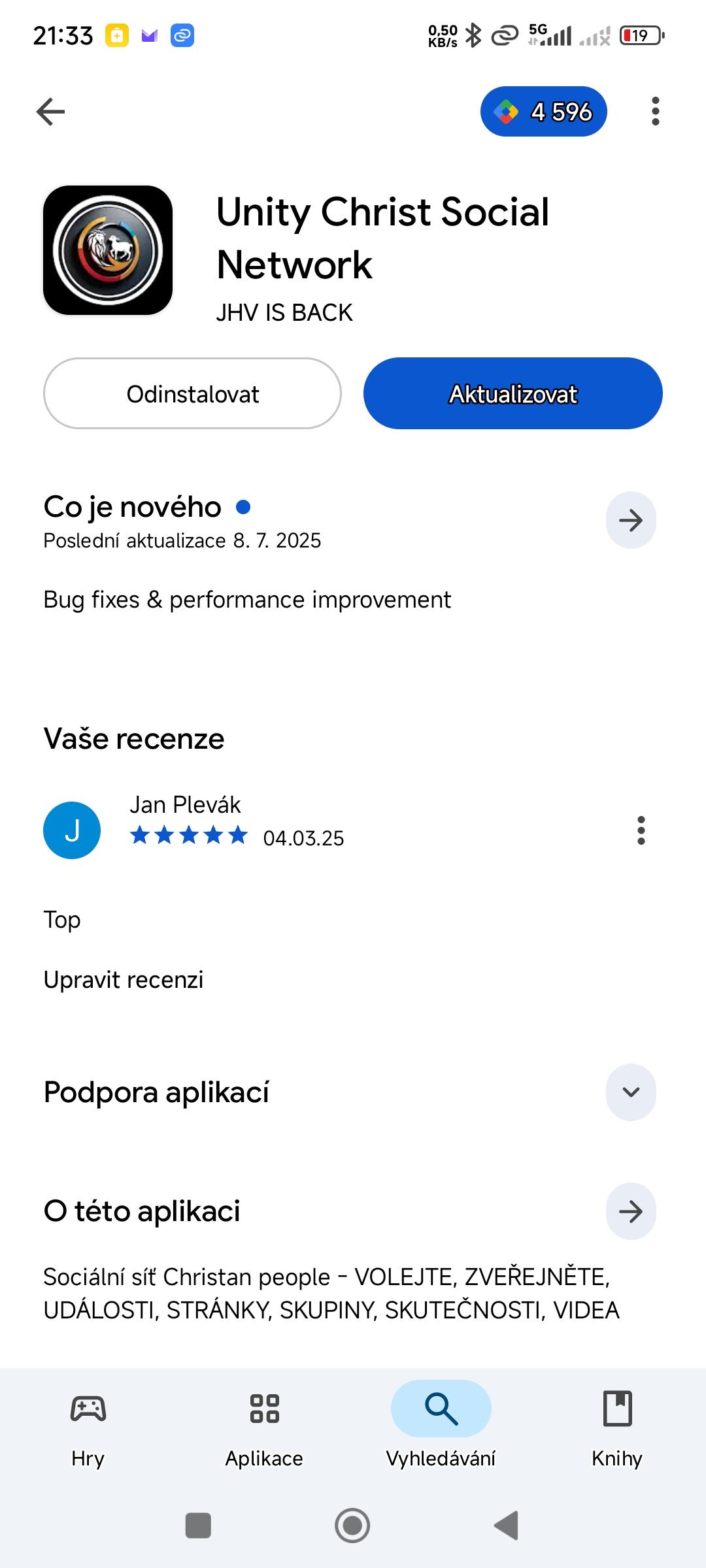Switch to the Aplikace tab
This screenshot has width=706, height=1568.
264,1426
